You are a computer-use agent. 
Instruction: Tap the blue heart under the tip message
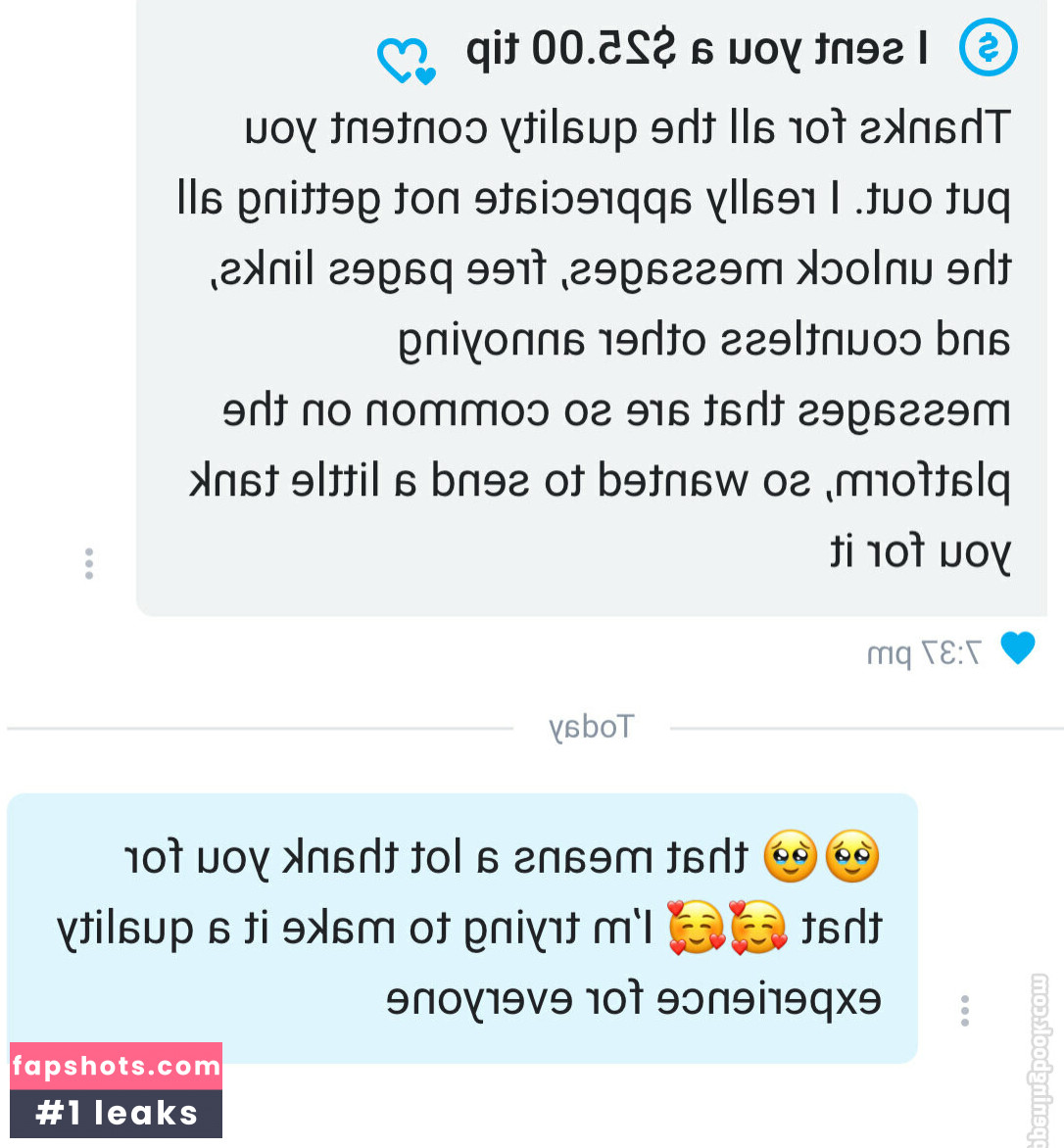1017,648
